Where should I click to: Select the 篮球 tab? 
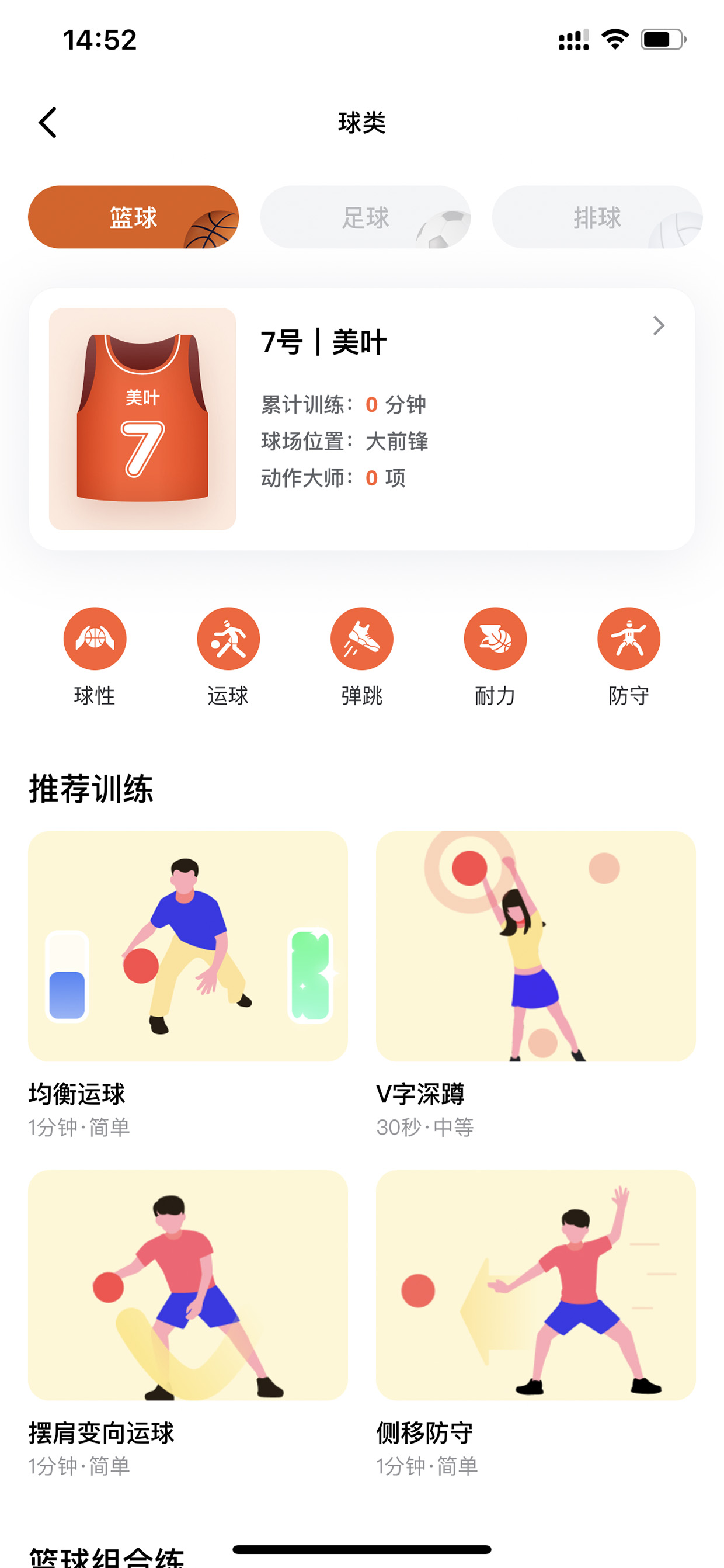[133, 217]
